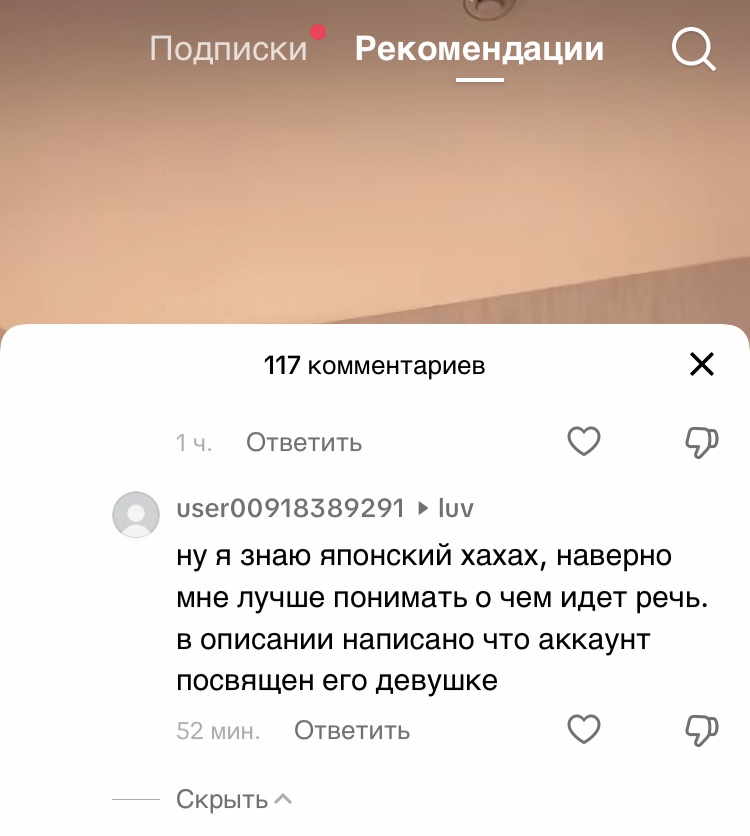Collapse replies with Скрыть
Image resolution: width=750 pixels, height=836 pixels.
tap(234, 799)
